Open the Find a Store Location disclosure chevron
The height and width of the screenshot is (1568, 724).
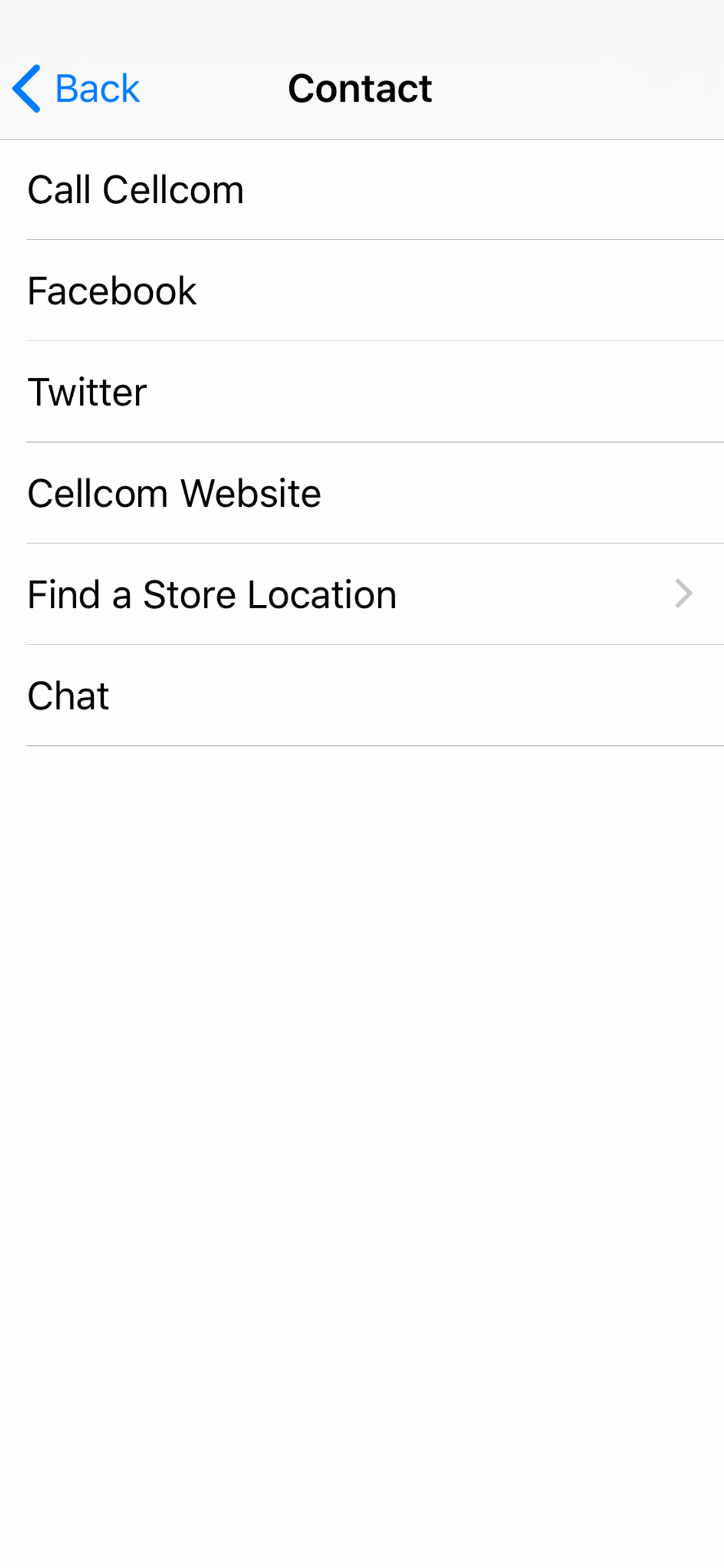pyautogui.click(x=683, y=593)
